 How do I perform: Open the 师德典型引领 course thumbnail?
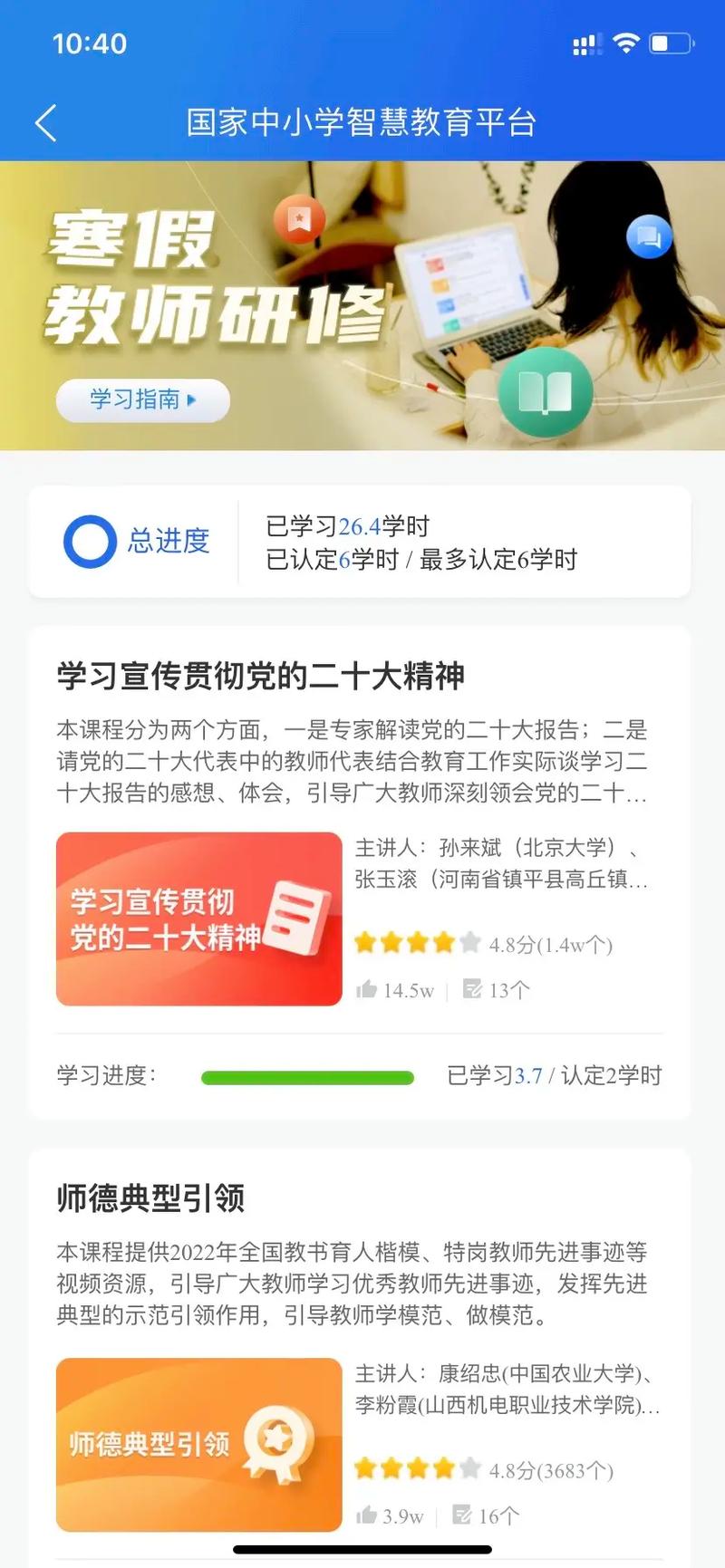coord(198,1444)
